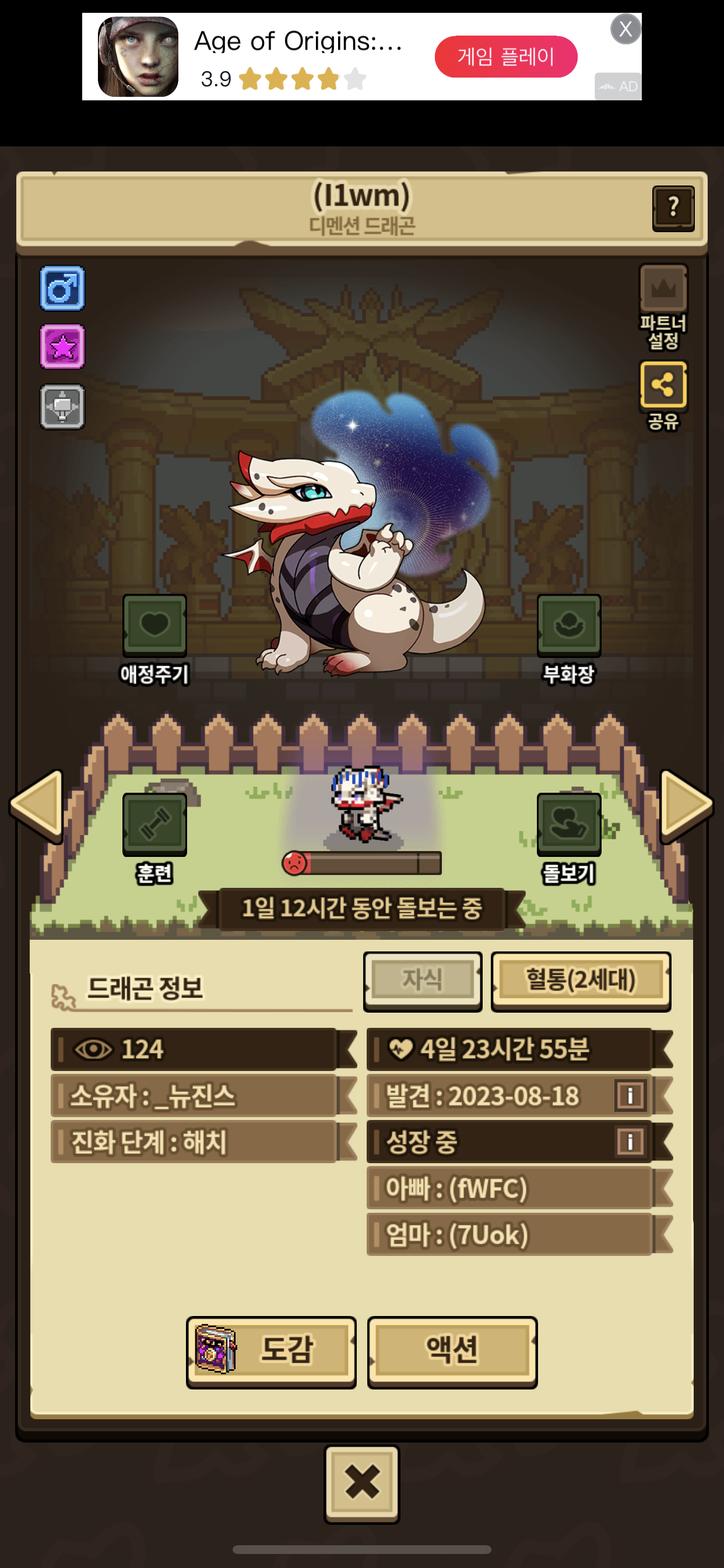The width and height of the screenshot is (724, 1568).
Task: Tap the 애정주기 heart button
Action: pyautogui.click(x=154, y=625)
